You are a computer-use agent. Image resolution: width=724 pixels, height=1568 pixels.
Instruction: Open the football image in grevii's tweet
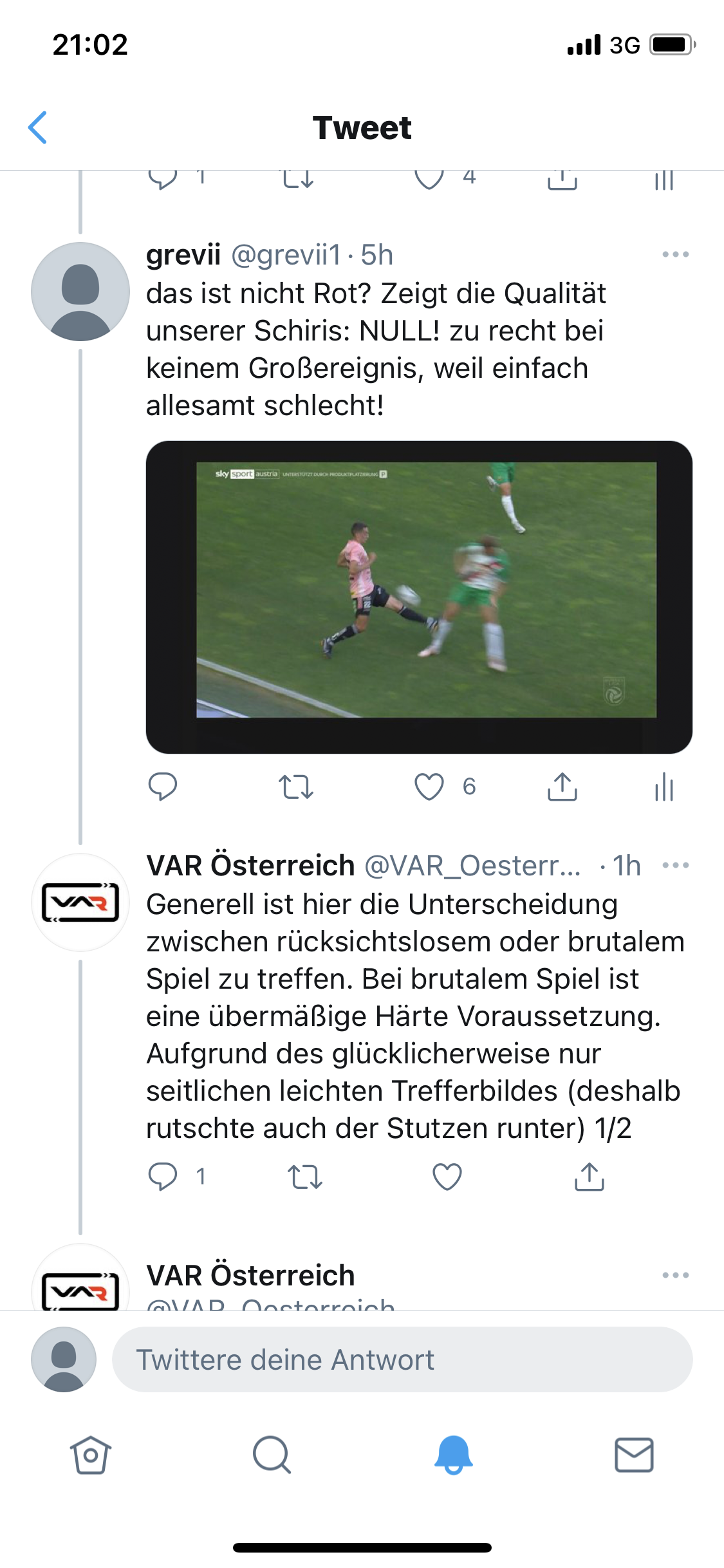tap(419, 597)
